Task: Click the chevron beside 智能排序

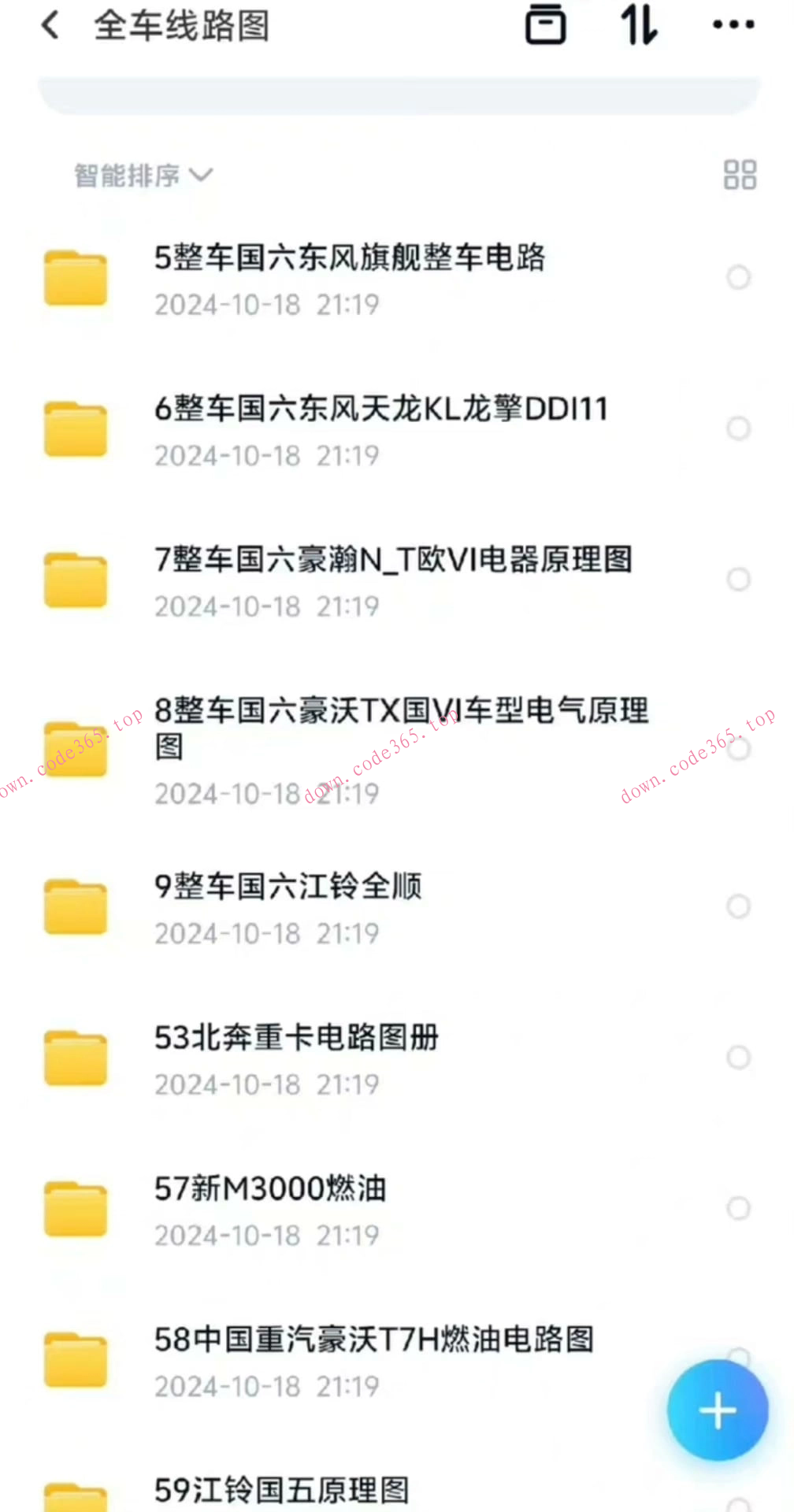Action: [203, 176]
